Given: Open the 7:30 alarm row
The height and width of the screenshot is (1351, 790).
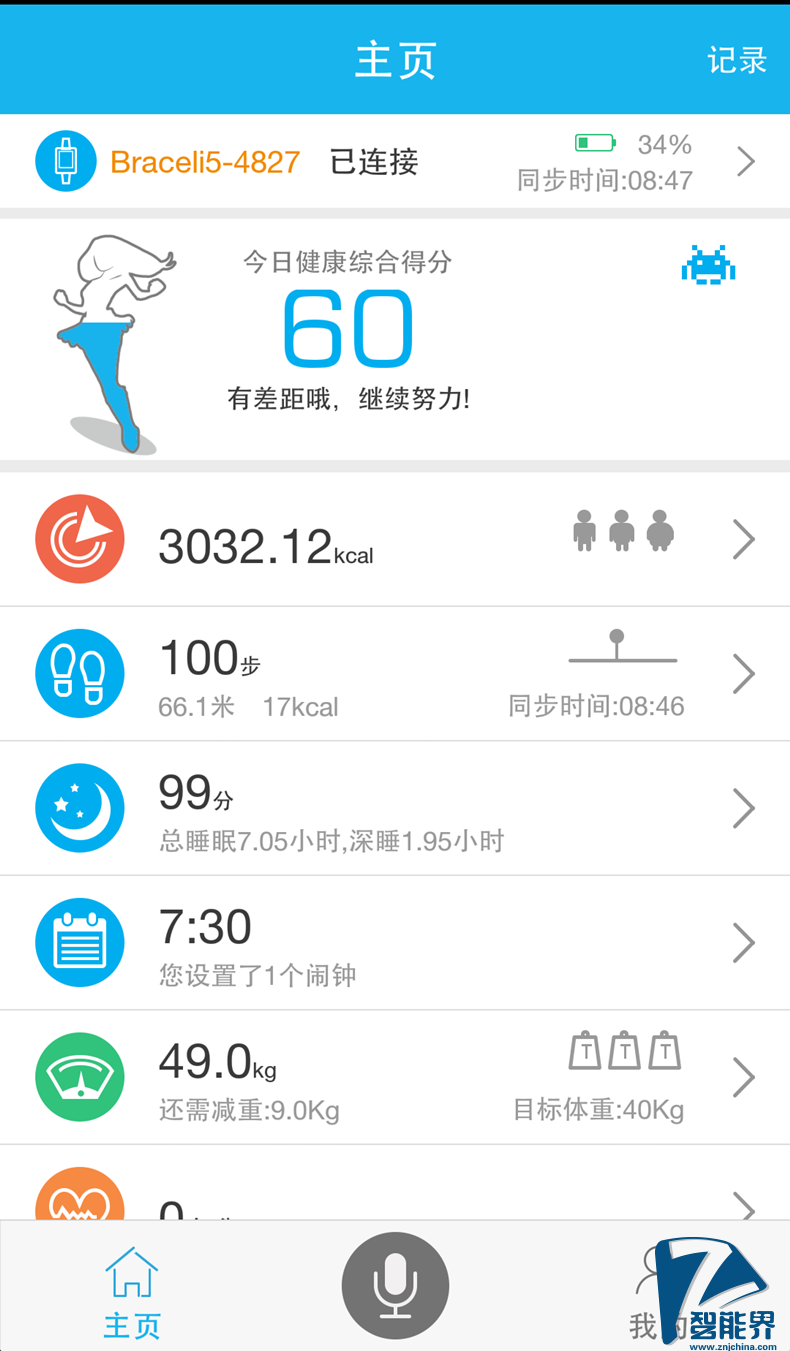Looking at the screenshot, I should pyautogui.click(x=394, y=943).
